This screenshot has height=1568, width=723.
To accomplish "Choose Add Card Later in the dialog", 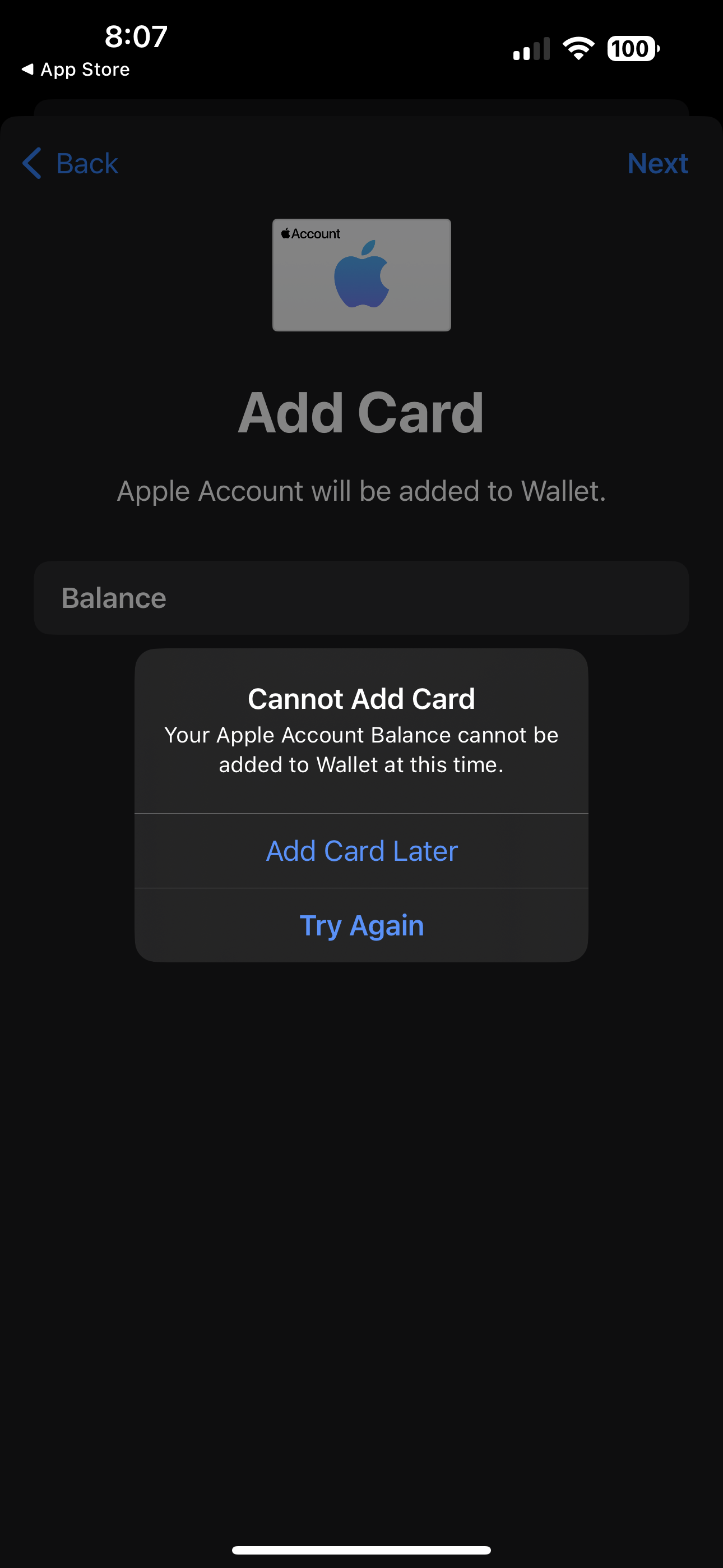I will click(x=361, y=850).
